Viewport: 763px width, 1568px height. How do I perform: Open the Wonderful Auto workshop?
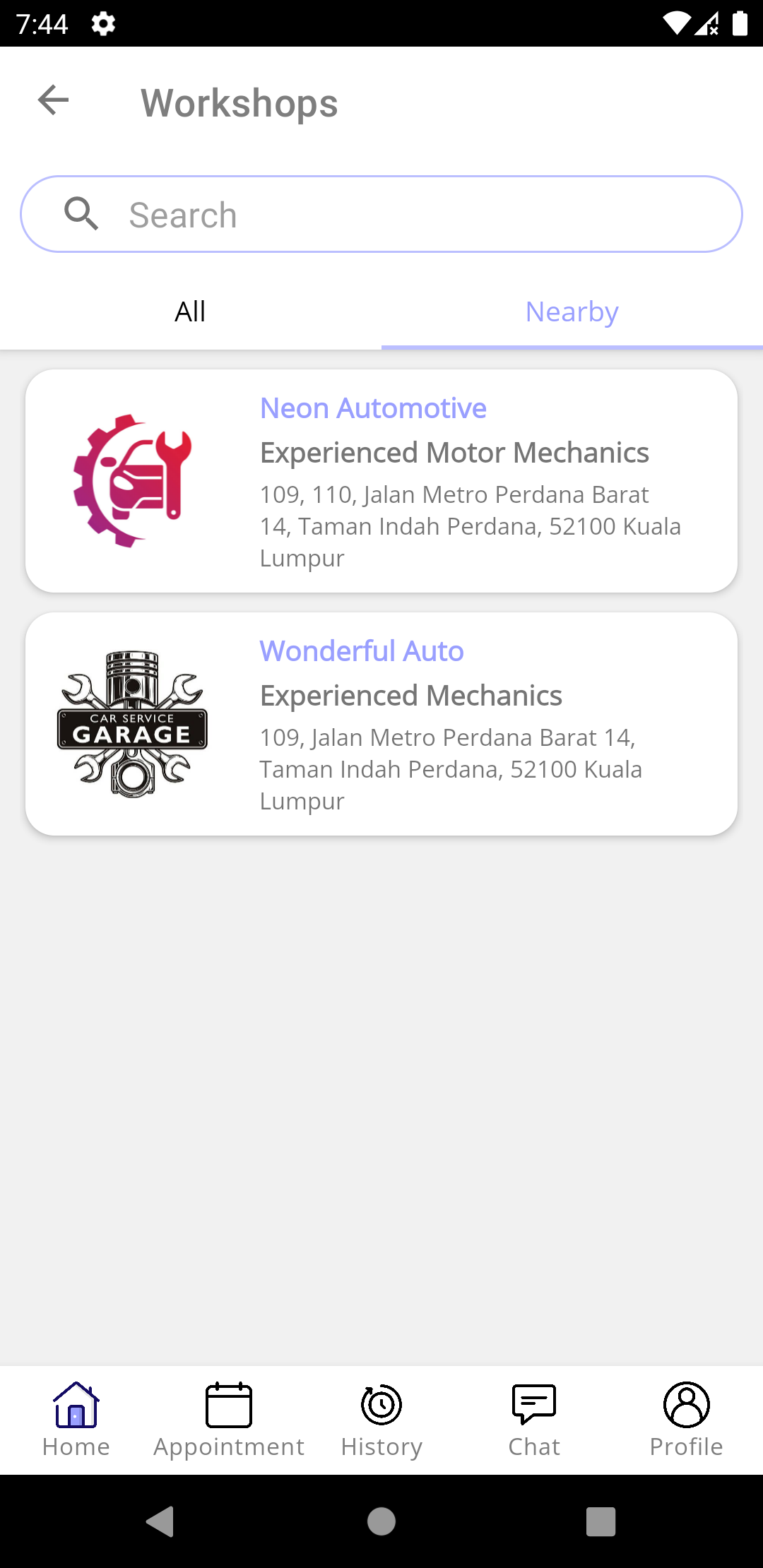361,651
